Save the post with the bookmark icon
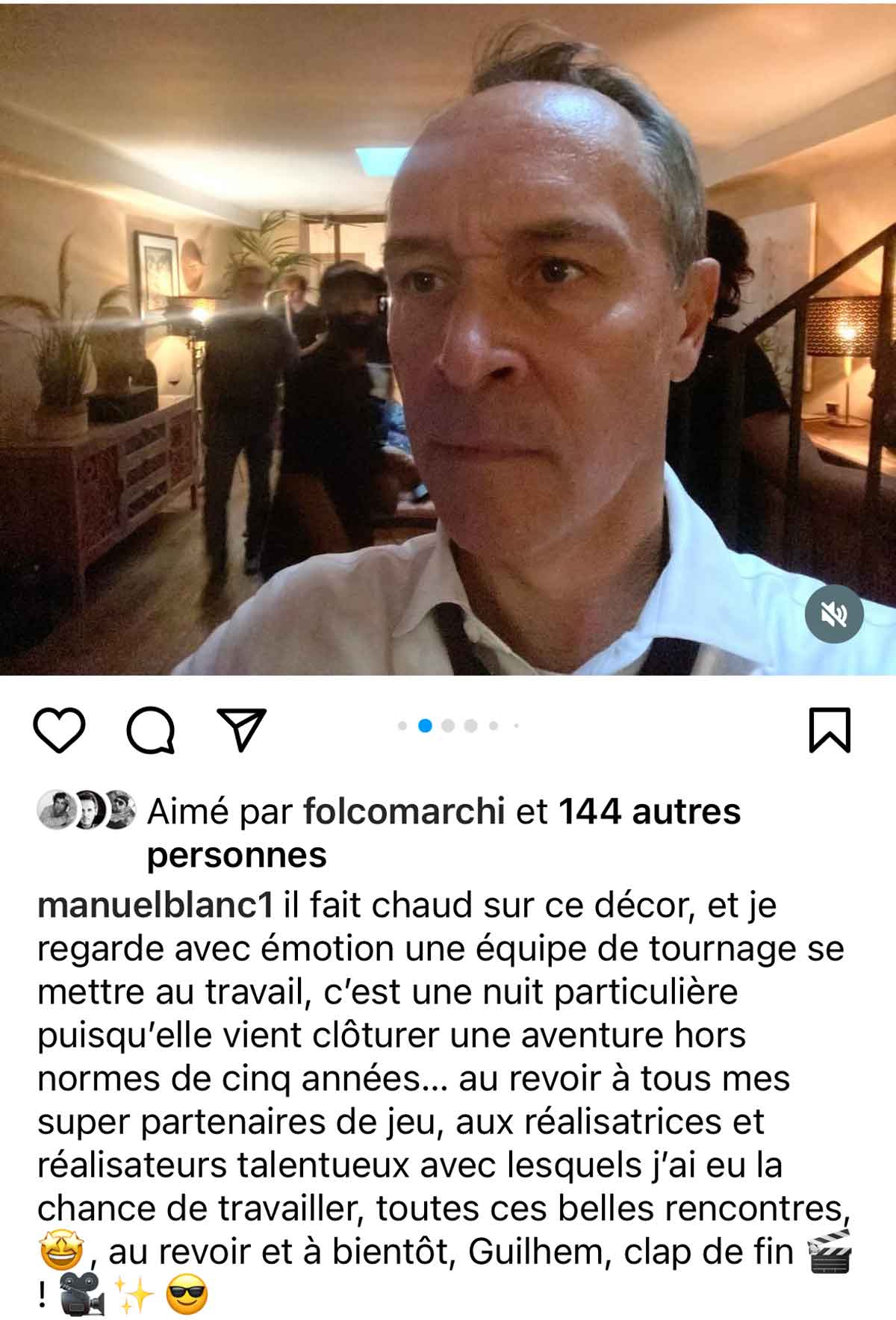896x1320 pixels. pos(830,729)
